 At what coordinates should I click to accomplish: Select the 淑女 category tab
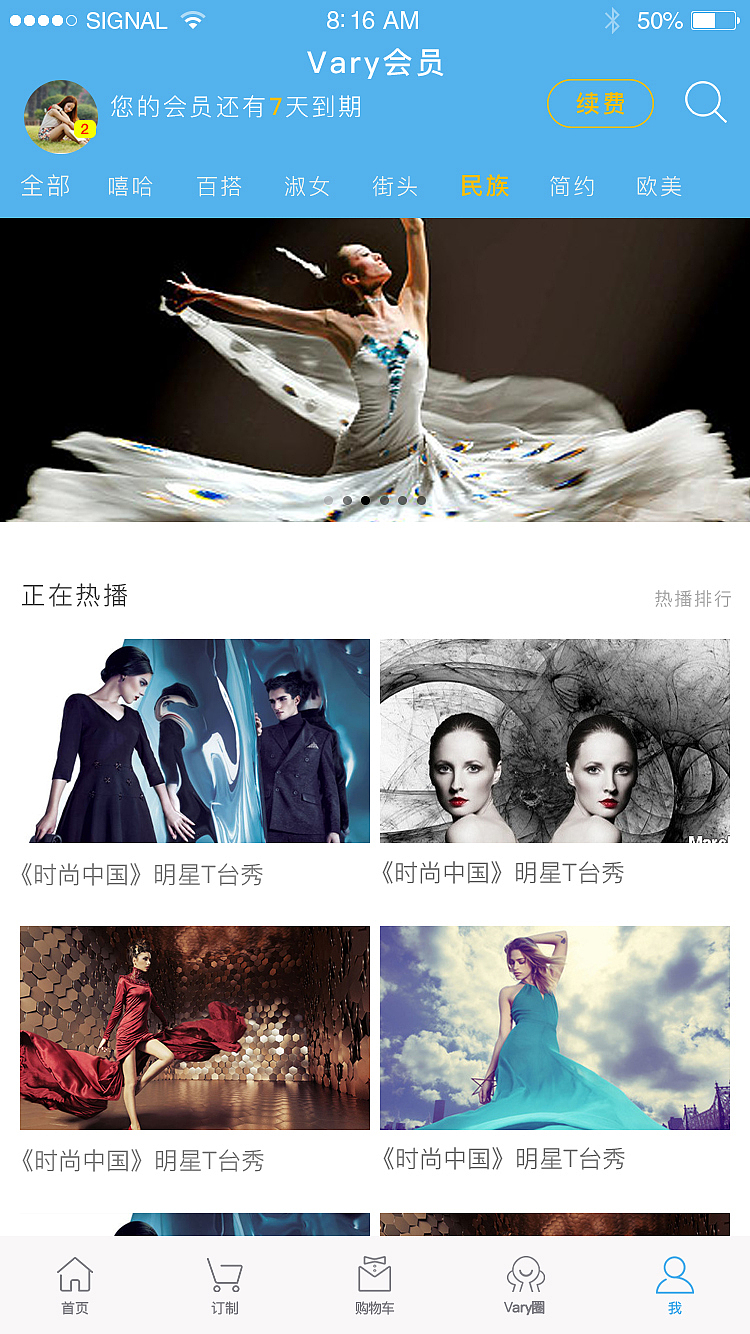click(x=307, y=186)
